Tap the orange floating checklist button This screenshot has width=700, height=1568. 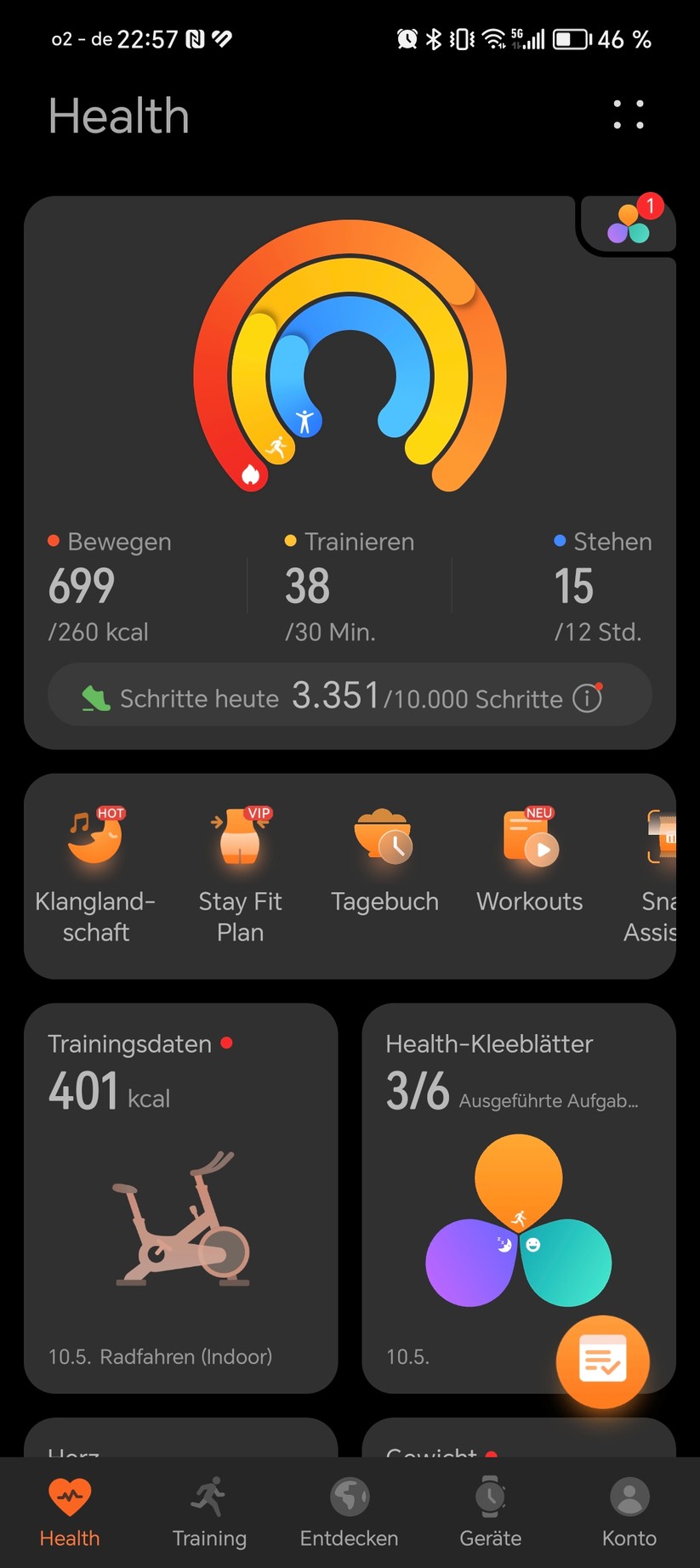[602, 1361]
